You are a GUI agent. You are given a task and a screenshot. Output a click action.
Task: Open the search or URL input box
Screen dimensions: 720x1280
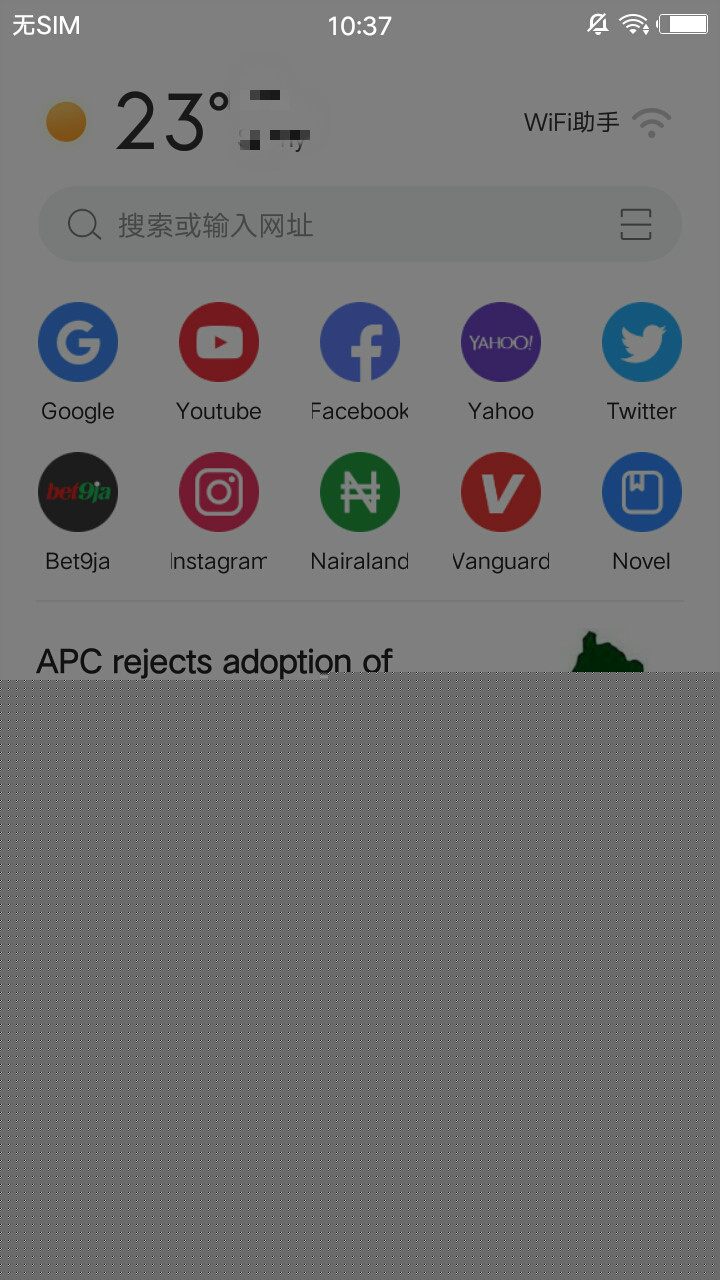pos(330,225)
